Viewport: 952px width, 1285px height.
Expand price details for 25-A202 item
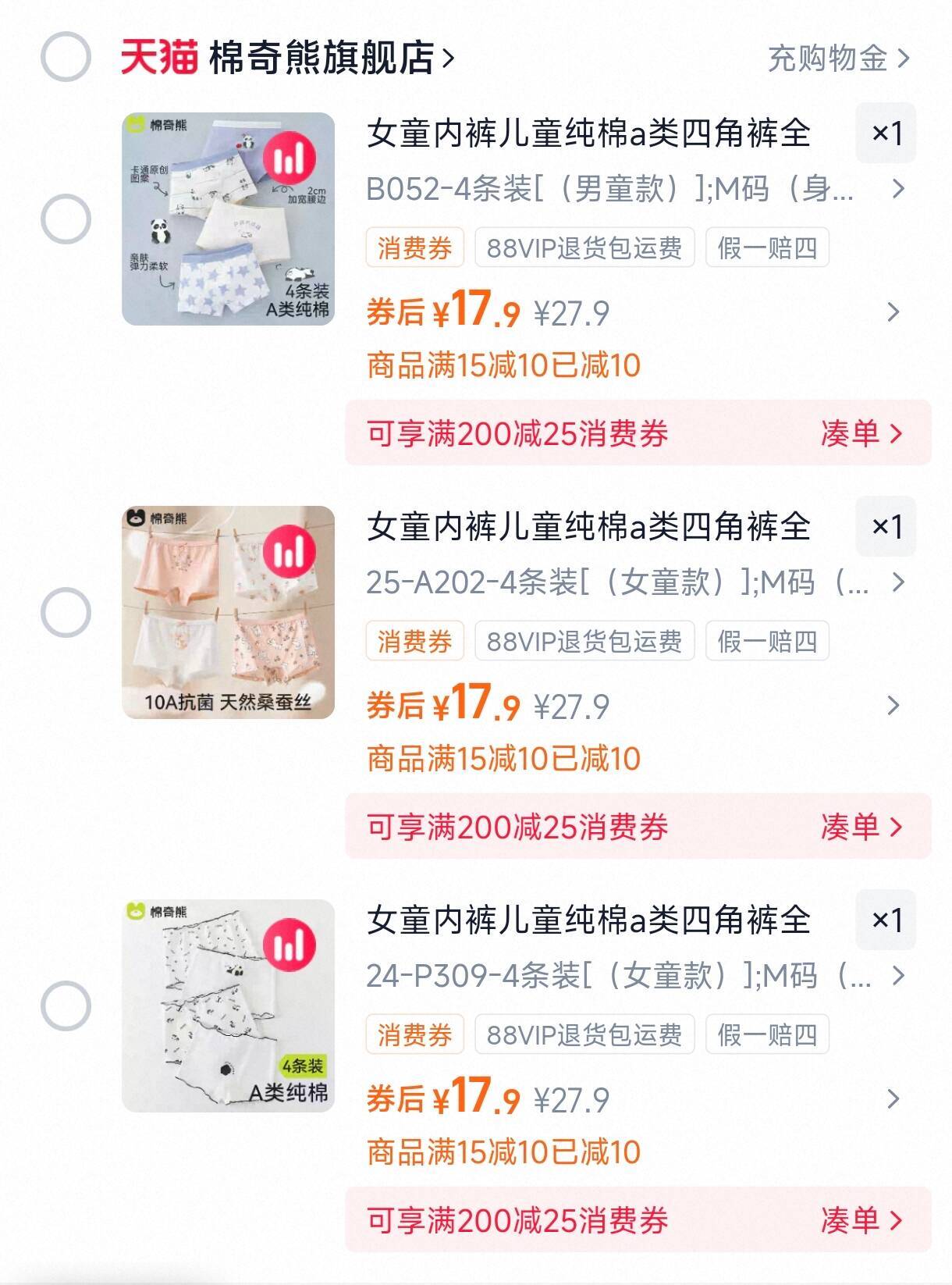point(894,706)
